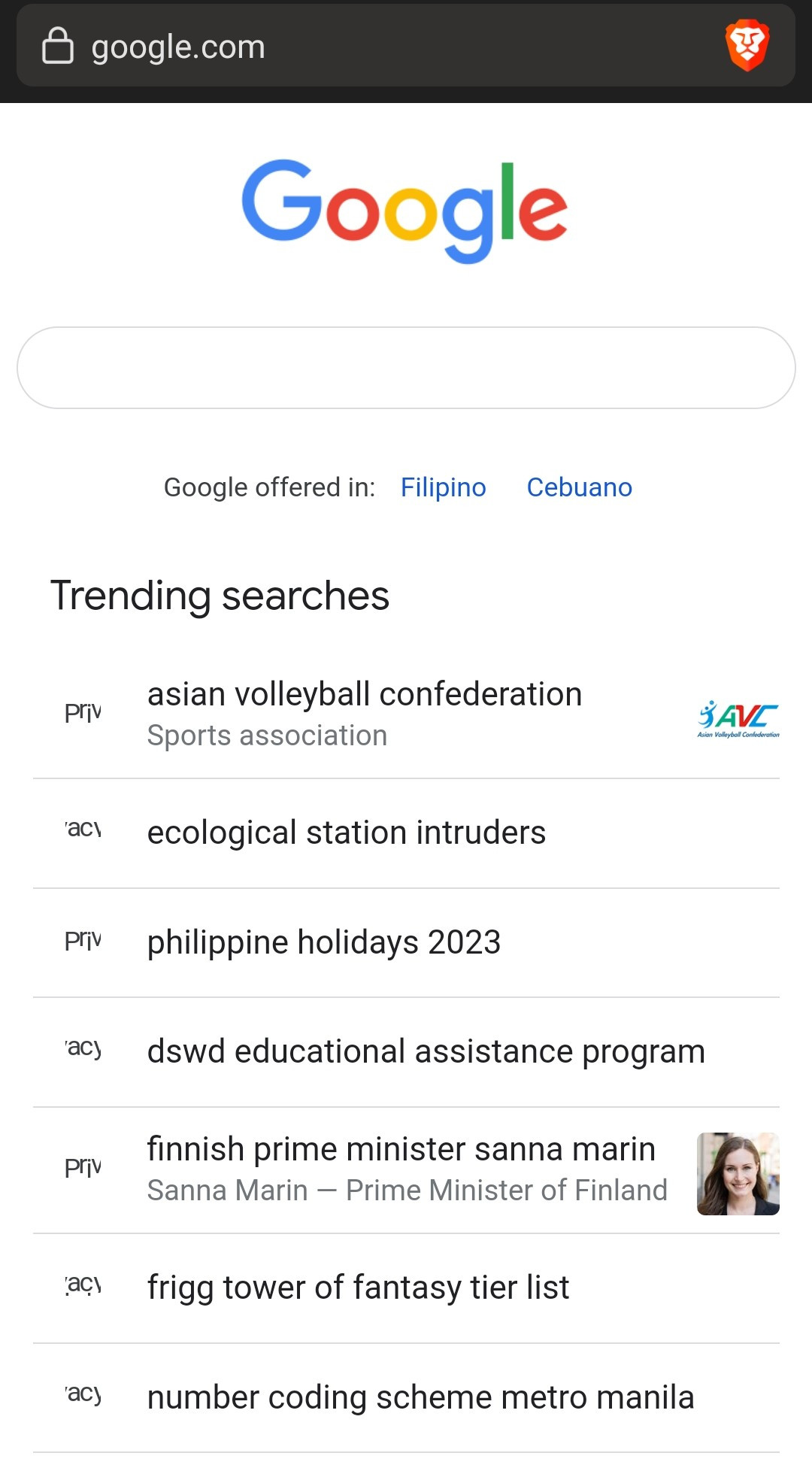This screenshot has height=1468, width=812.
Task: Select philippine holidays 2023 trending search
Action: [323, 942]
